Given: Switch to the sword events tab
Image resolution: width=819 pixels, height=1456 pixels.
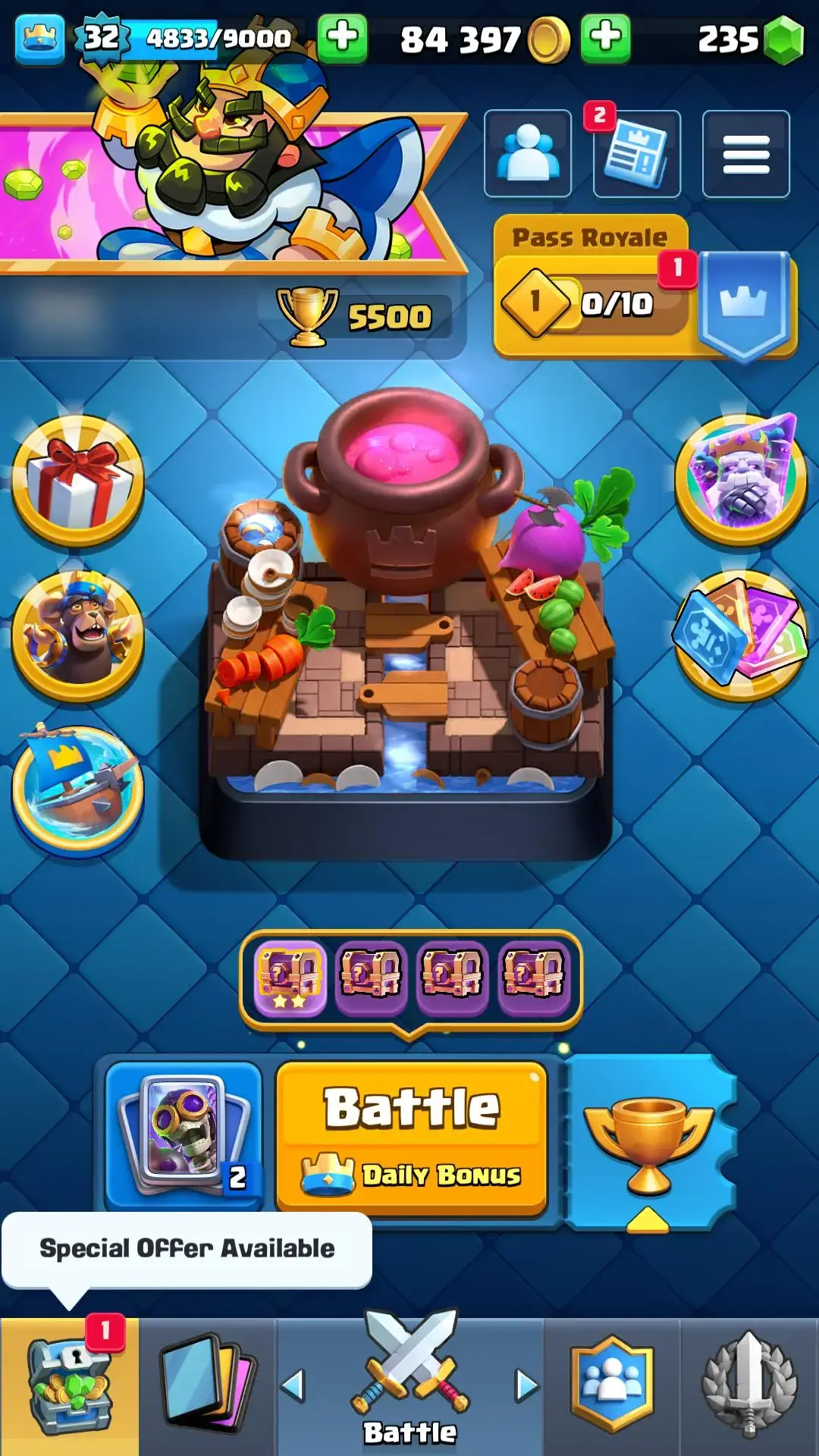Looking at the screenshot, I should 749,1386.
